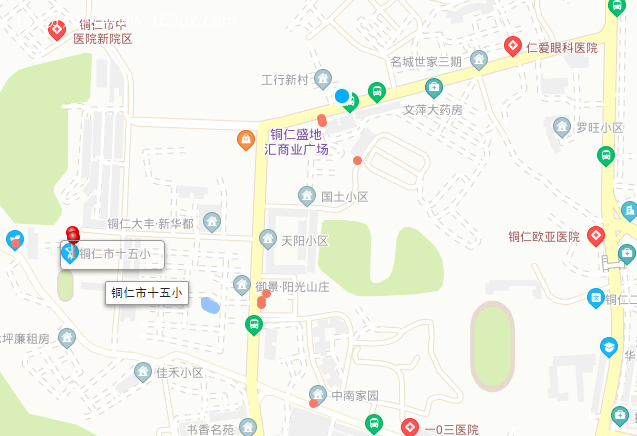The width and height of the screenshot is (637, 436).
Task: Select the 国土小区 residential marker
Action: [308, 196]
